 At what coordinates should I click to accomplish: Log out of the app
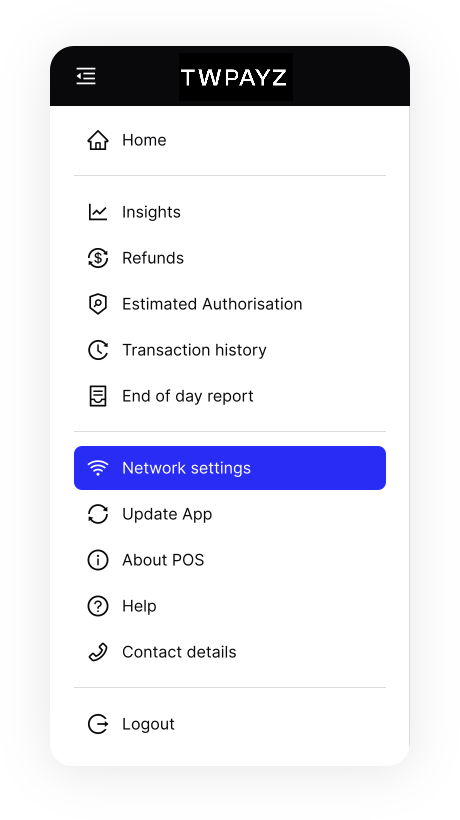tap(229, 724)
